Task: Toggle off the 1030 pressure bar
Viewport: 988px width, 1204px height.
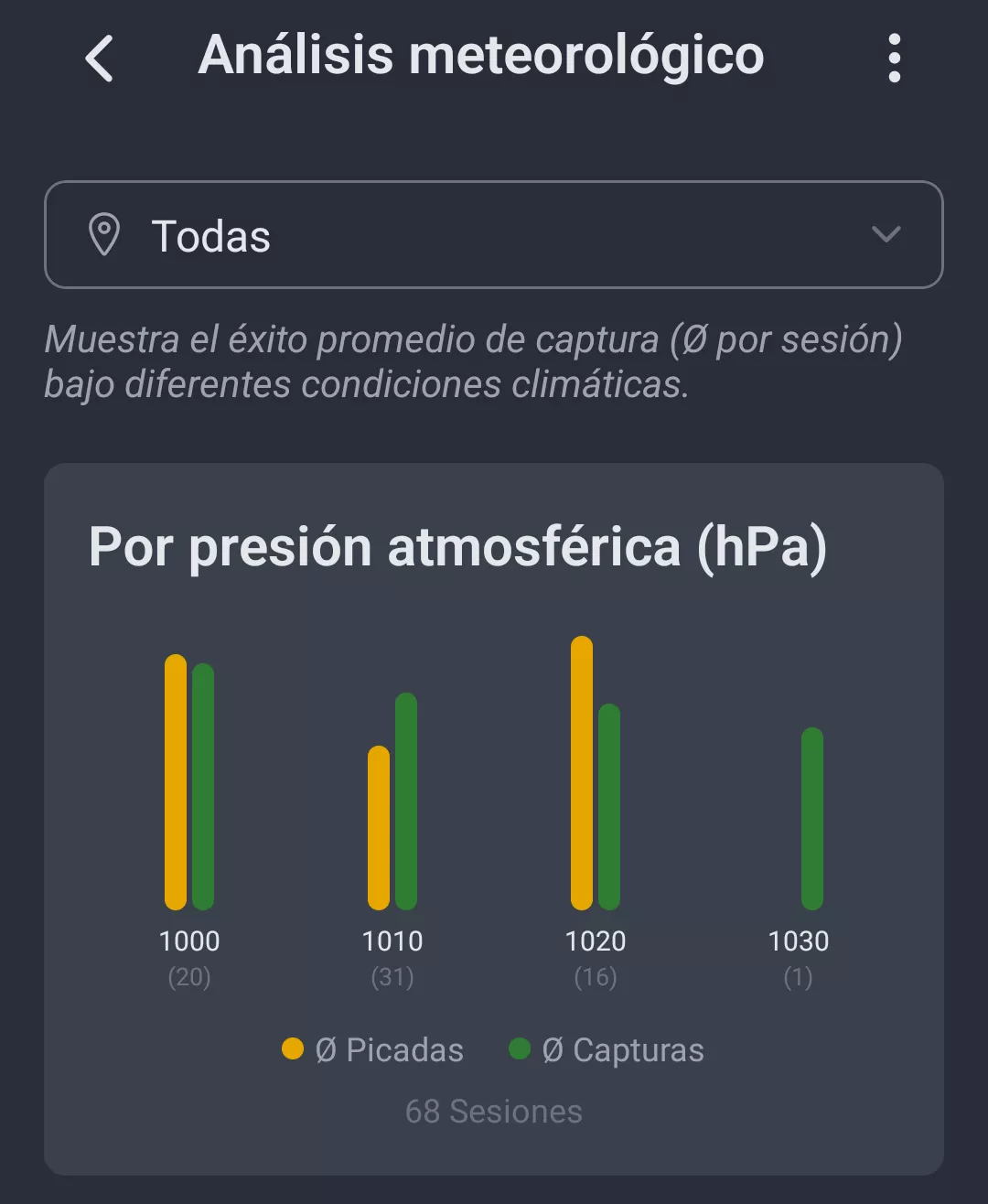Action: pos(799,941)
